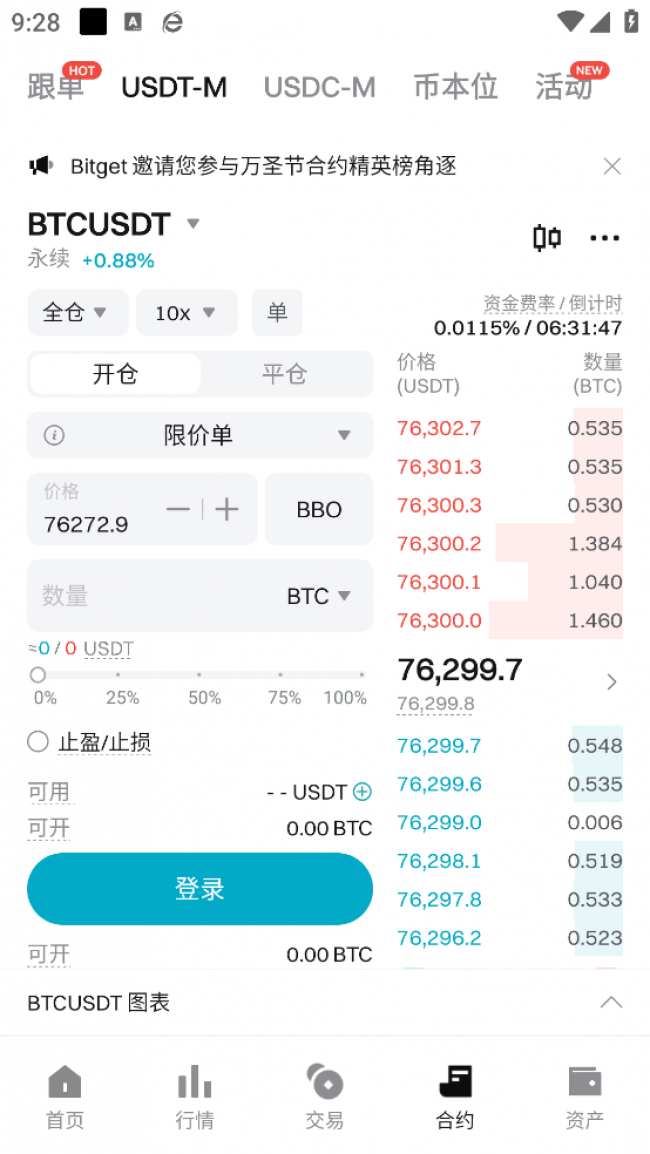Switch to the USDC-M tab
This screenshot has height=1154, width=650.
click(x=319, y=87)
